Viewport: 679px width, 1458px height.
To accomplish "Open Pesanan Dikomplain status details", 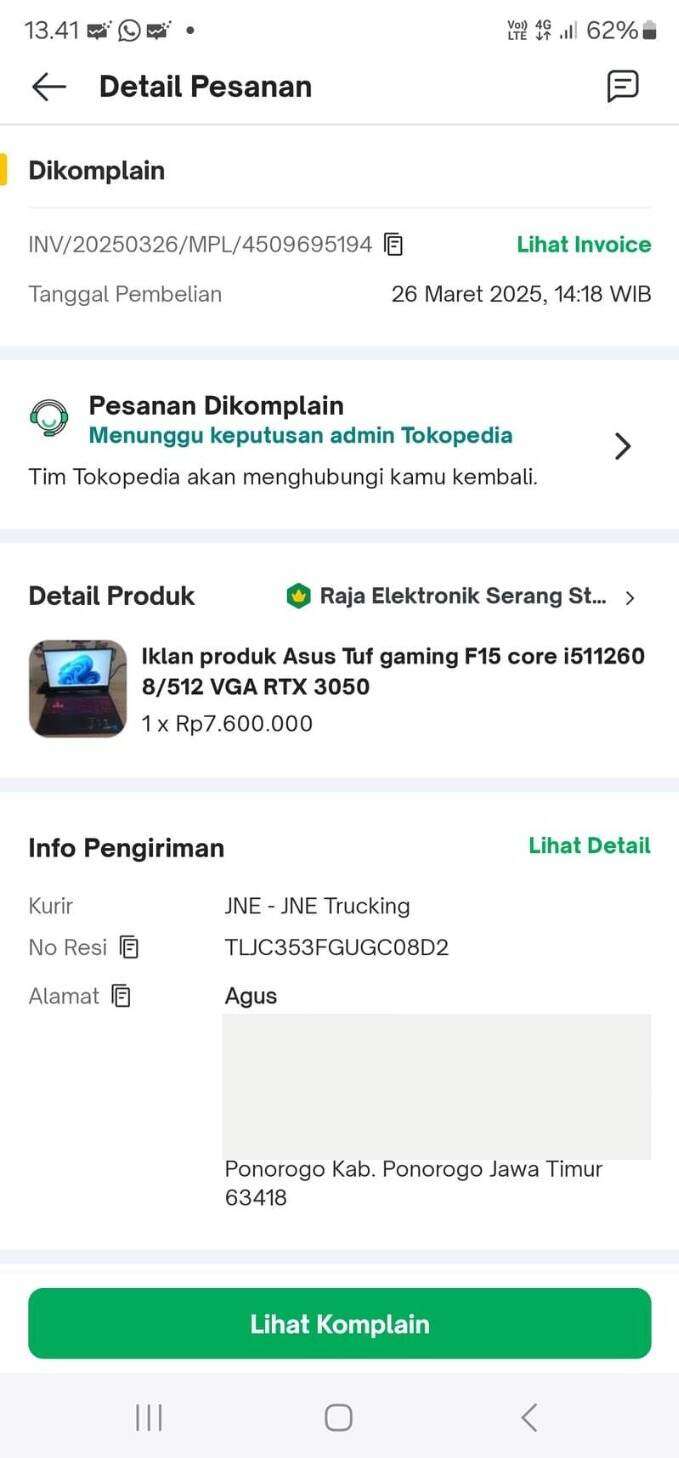I will pyautogui.click(x=621, y=446).
